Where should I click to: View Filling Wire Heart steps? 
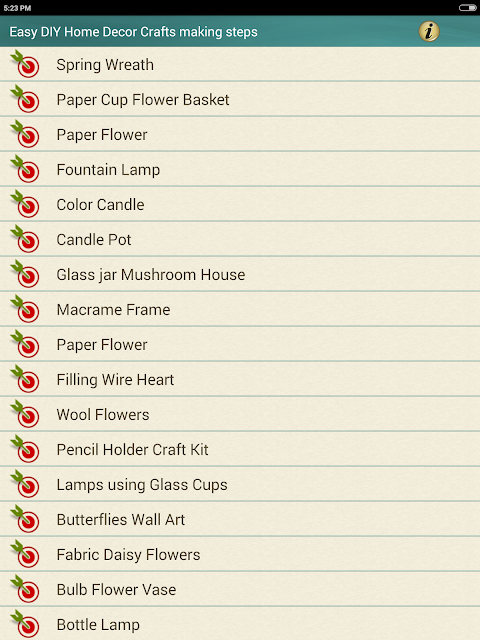[240, 380]
